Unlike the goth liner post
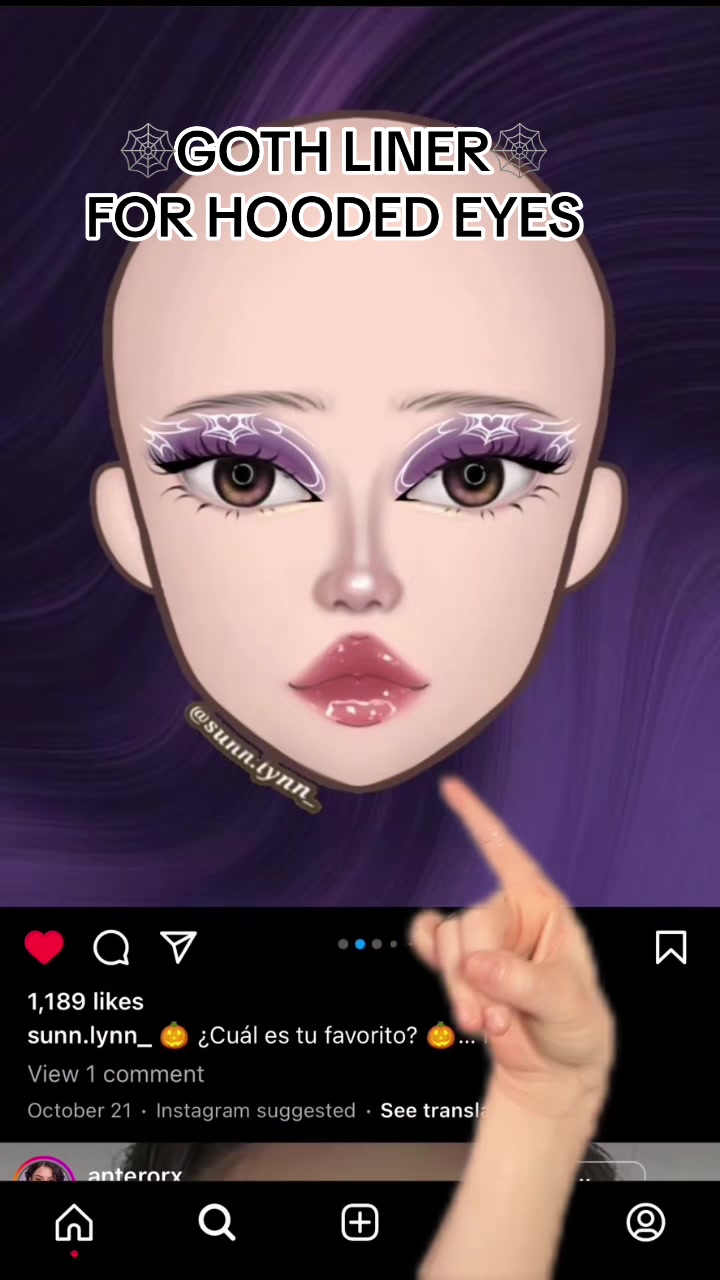 (44, 947)
